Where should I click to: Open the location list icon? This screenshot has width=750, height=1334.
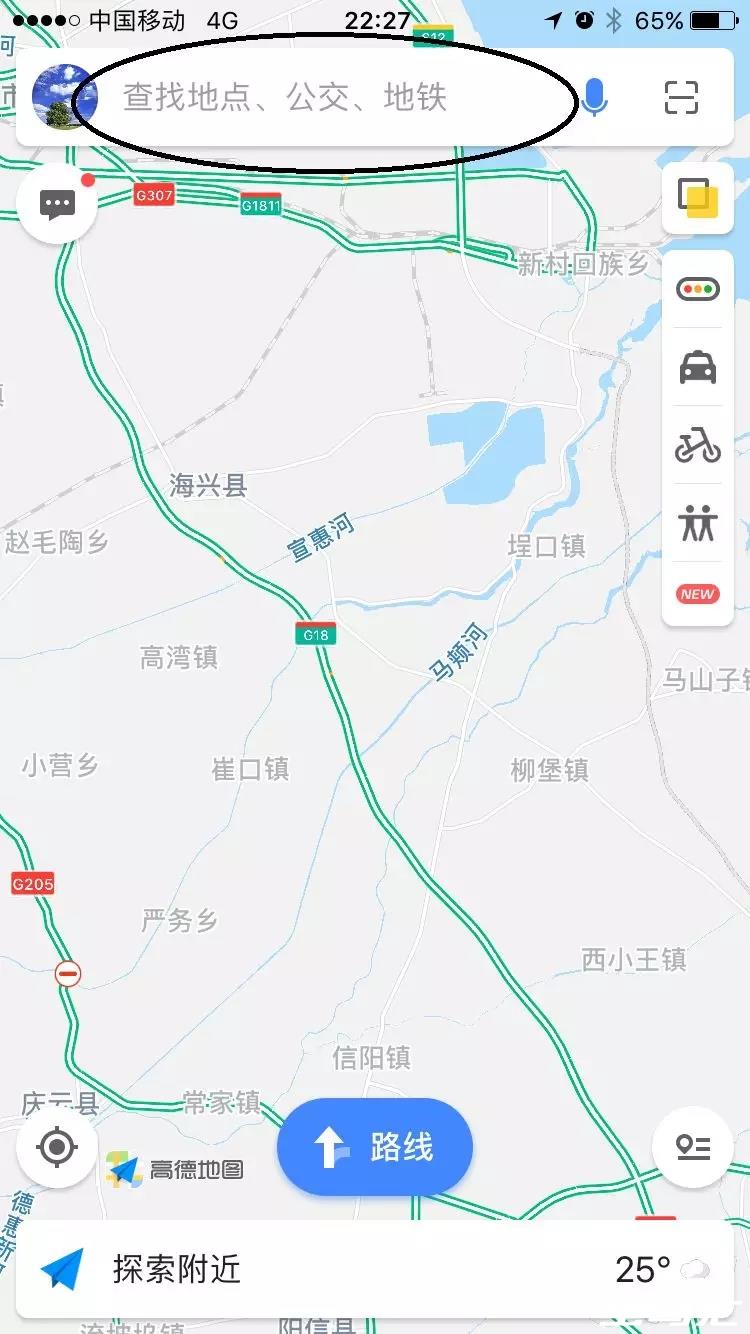click(693, 1147)
